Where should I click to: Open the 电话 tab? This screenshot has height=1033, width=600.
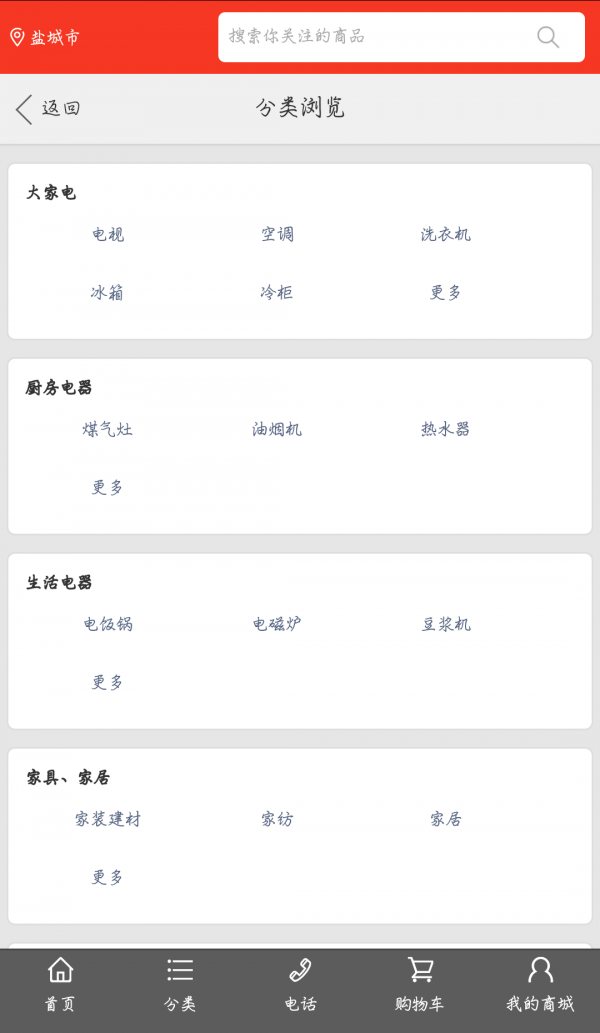click(300, 985)
